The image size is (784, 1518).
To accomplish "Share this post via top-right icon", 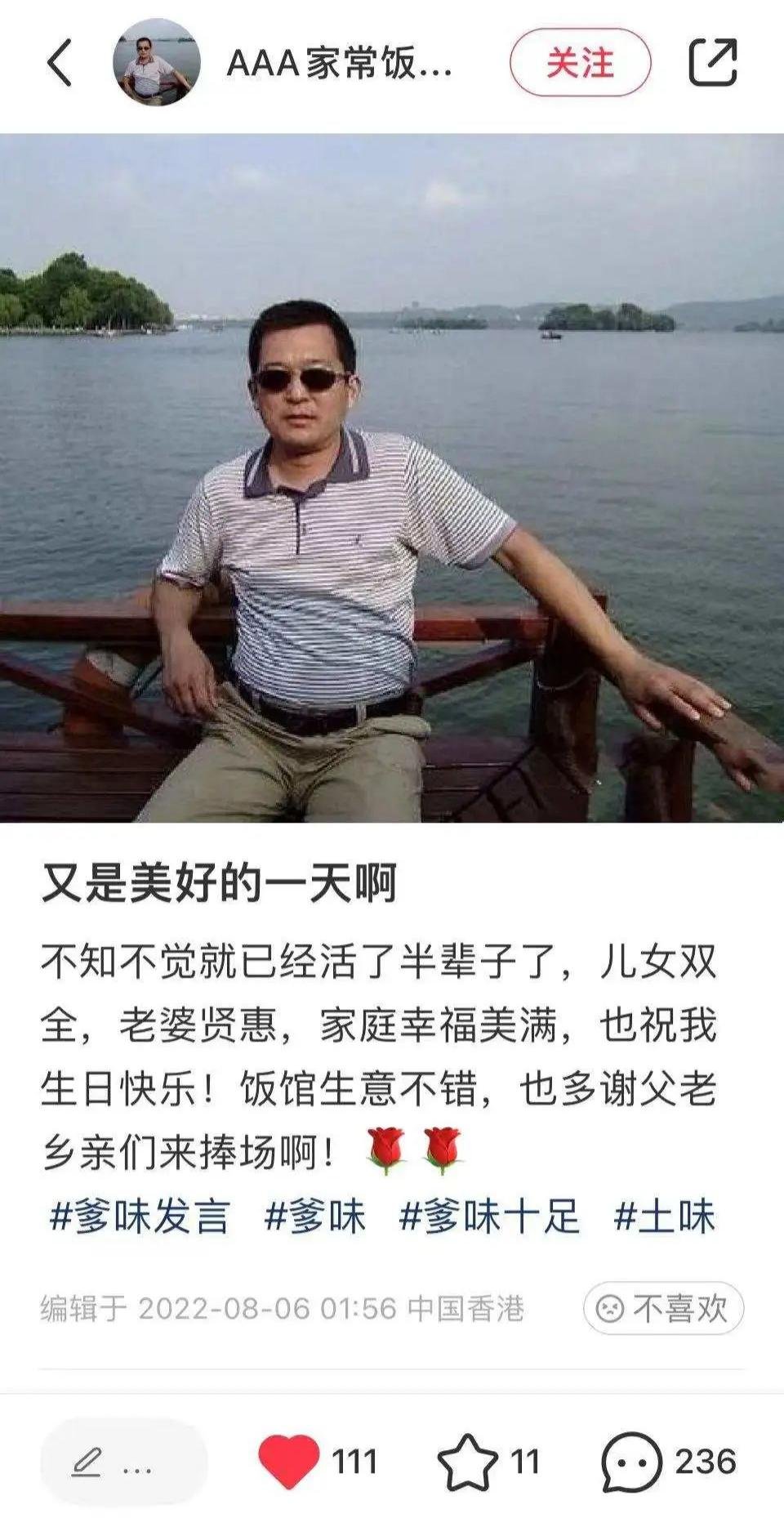I will tap(713, 62).
